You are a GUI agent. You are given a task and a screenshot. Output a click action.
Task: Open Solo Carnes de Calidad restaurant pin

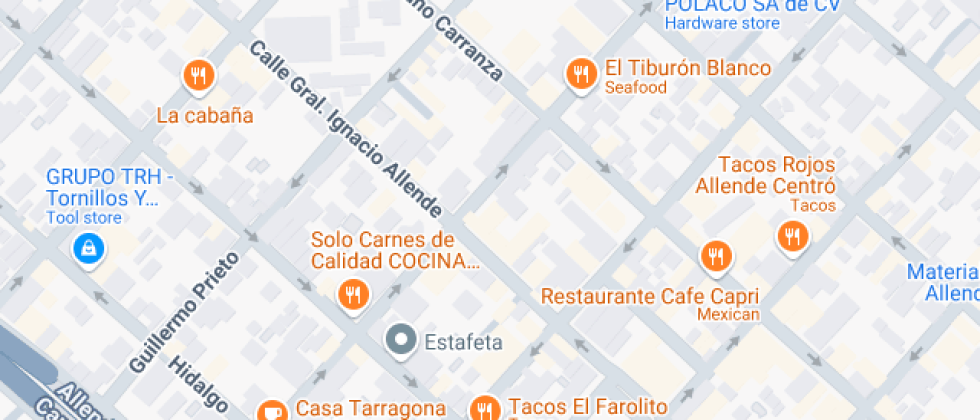(353, 294)
